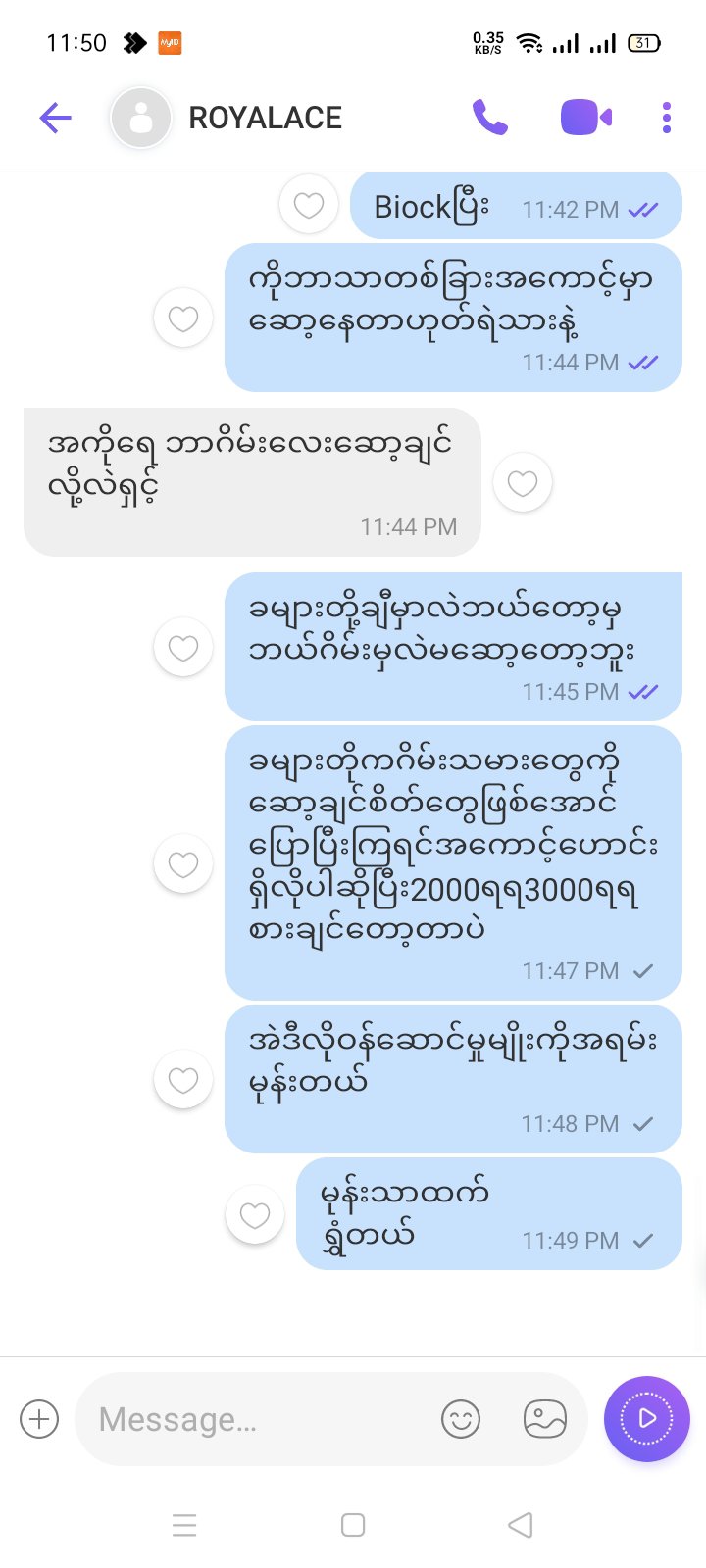706x1568 pixels.
Task: Like the message sent at 11:48 PM
Action: click(183, 1079)
